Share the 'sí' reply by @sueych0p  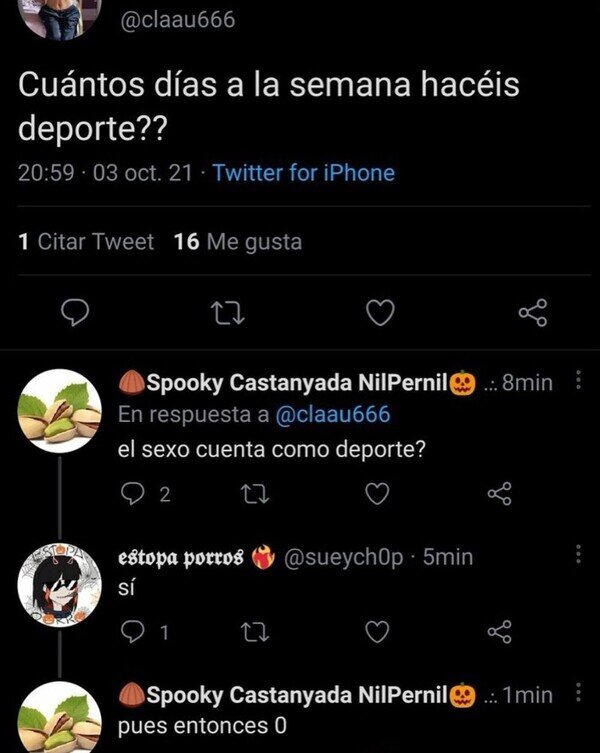click(x=499, y=631)
